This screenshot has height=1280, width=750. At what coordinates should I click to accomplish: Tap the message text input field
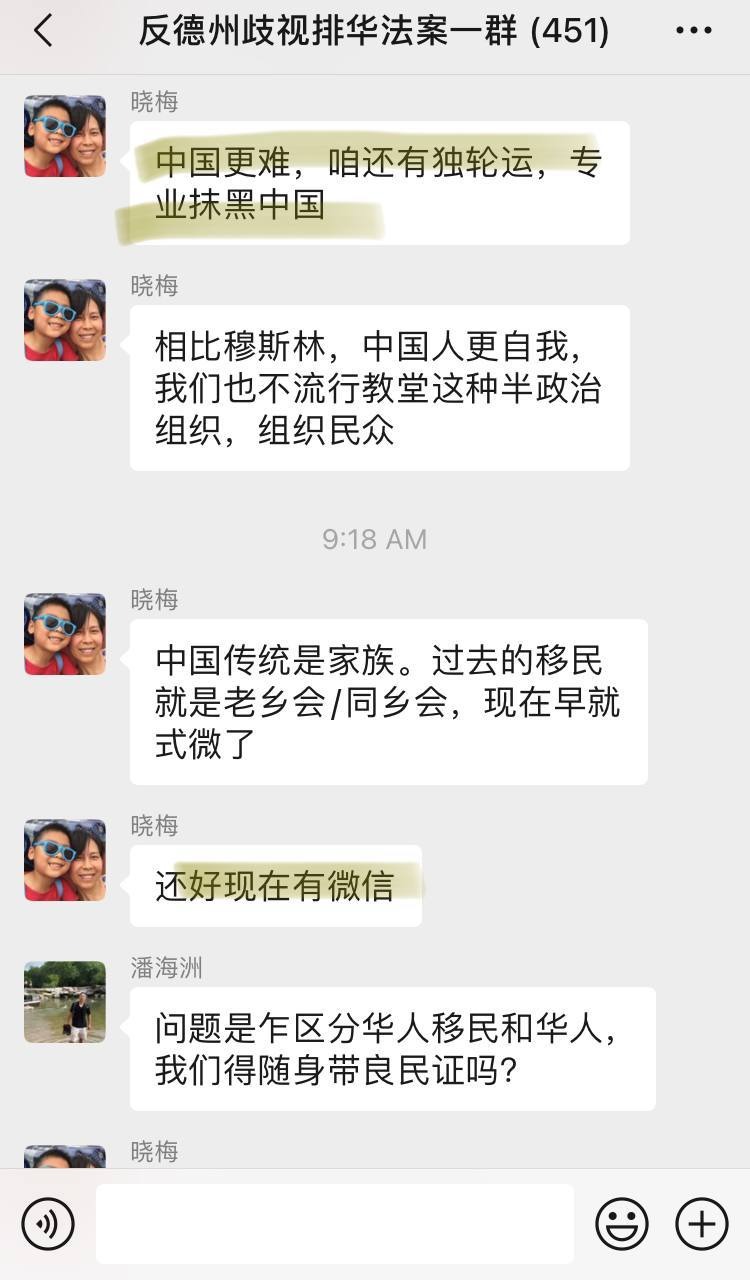[334, 1224]
